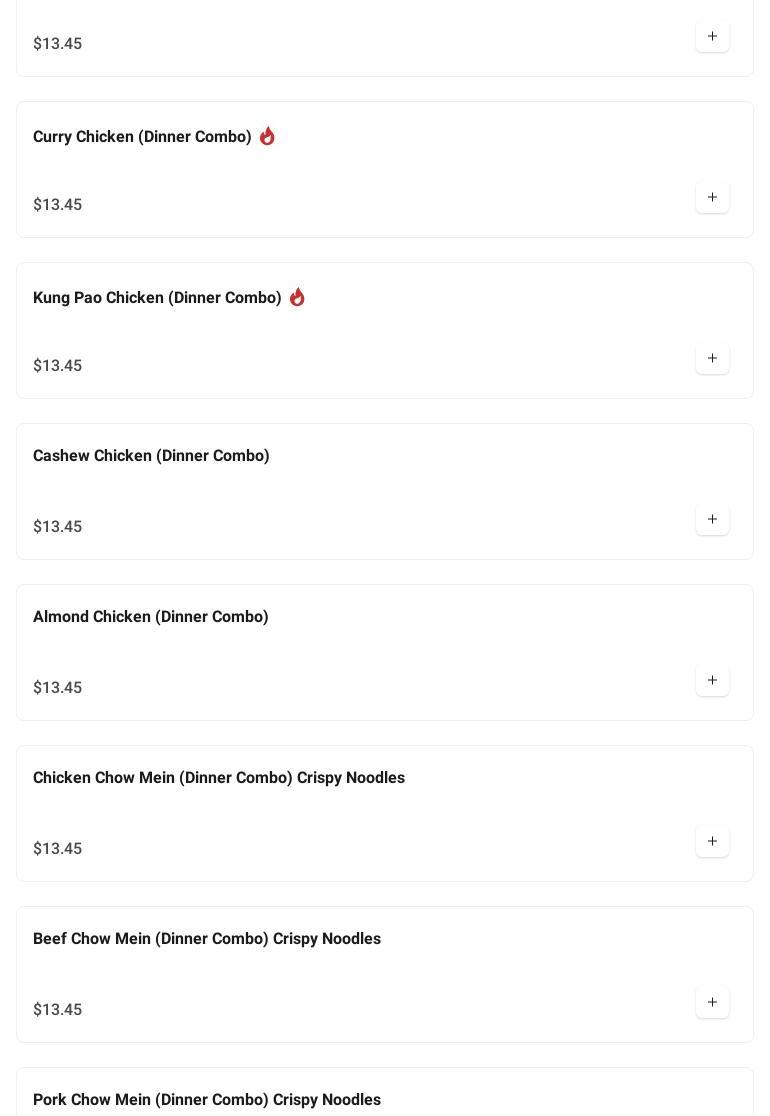The height and width of the screenshot is (1116, 770).
Task: Open Chicken Chow Mein Crispy Noodles item
Action: click(x=219, y=778)
